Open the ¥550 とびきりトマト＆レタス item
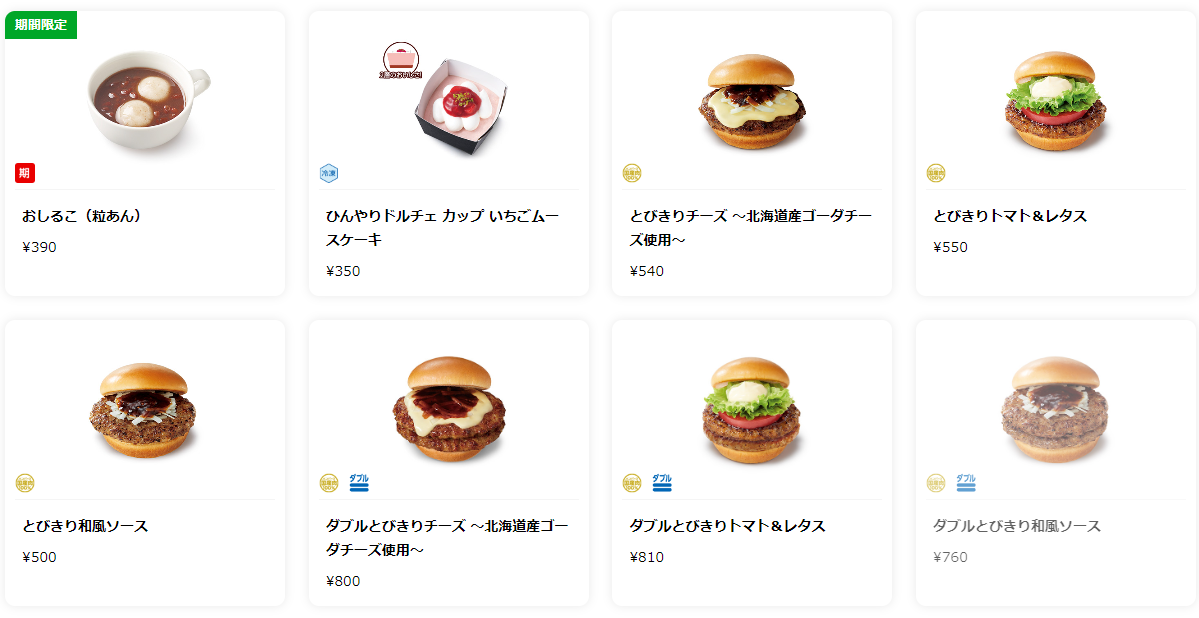The height and width of the screenshot is (618, 1199). point(1055,153)
